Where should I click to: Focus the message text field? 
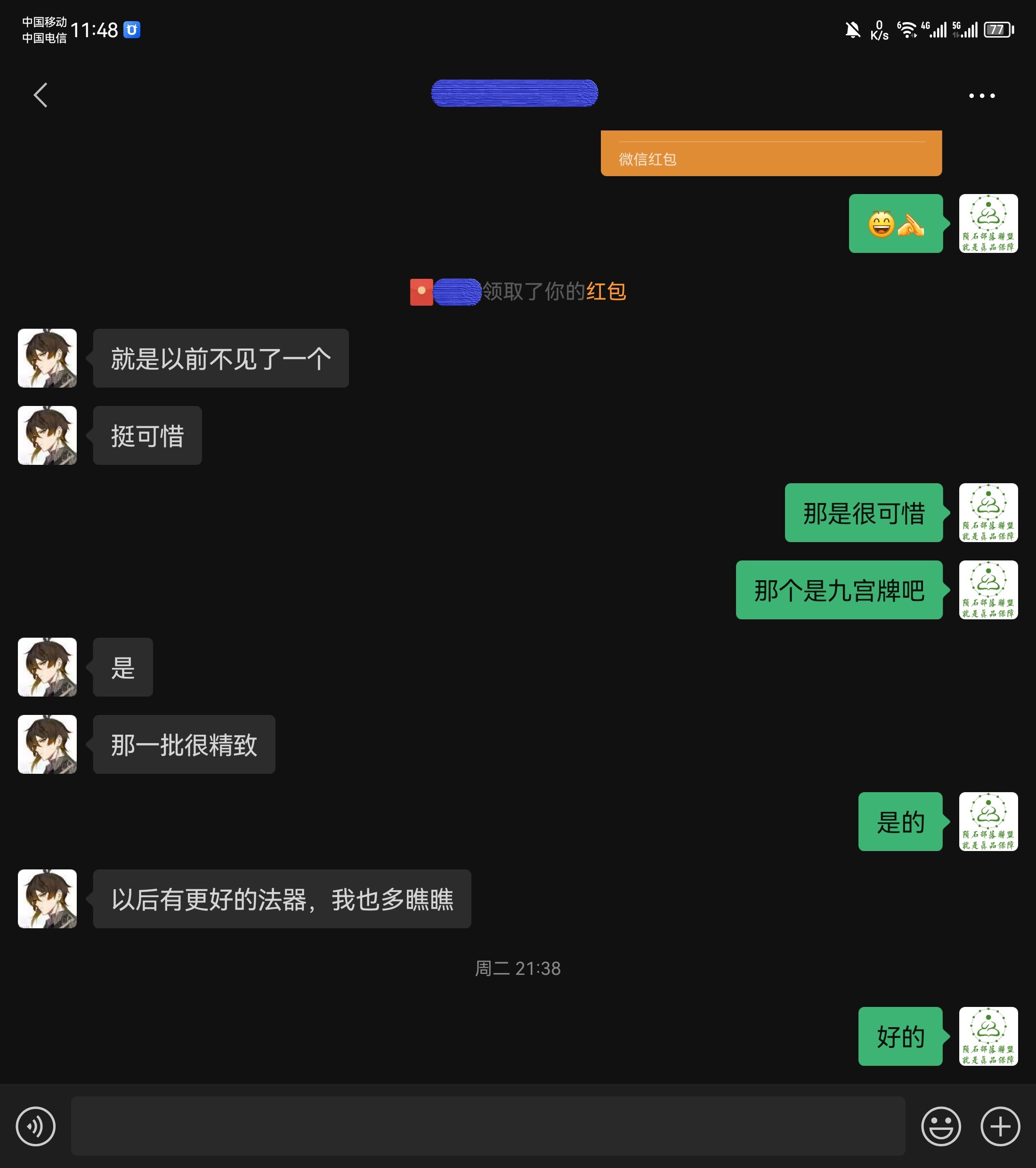click(x=487, y=1125)
